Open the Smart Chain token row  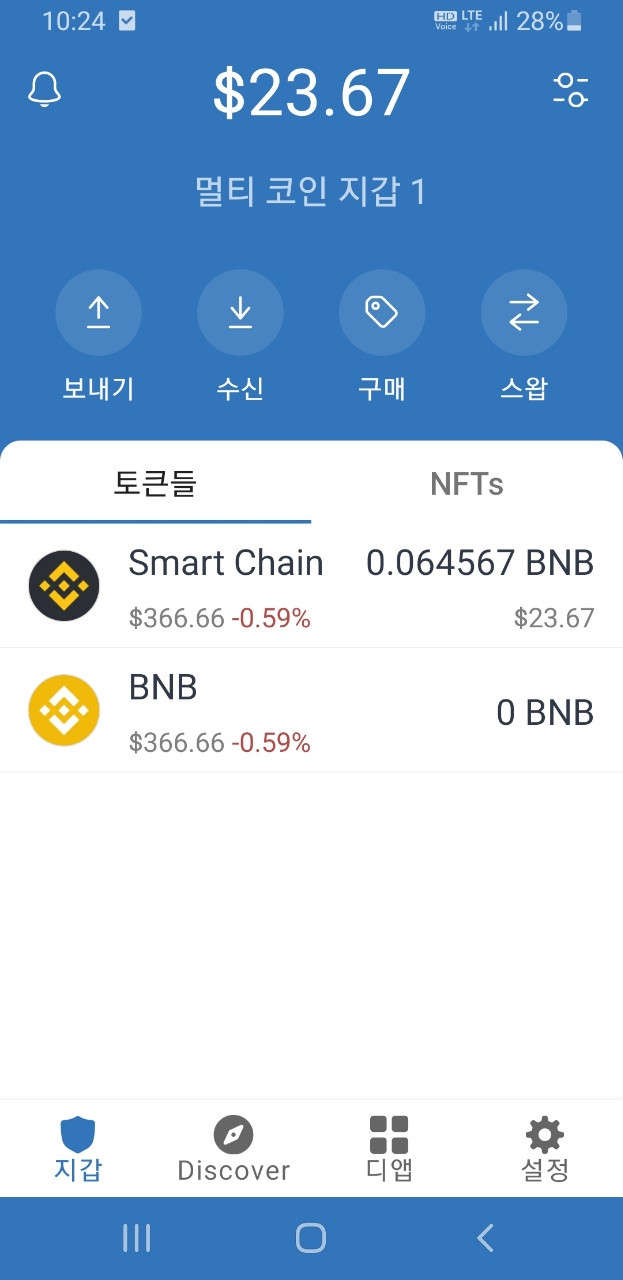[x=311, y=586]
